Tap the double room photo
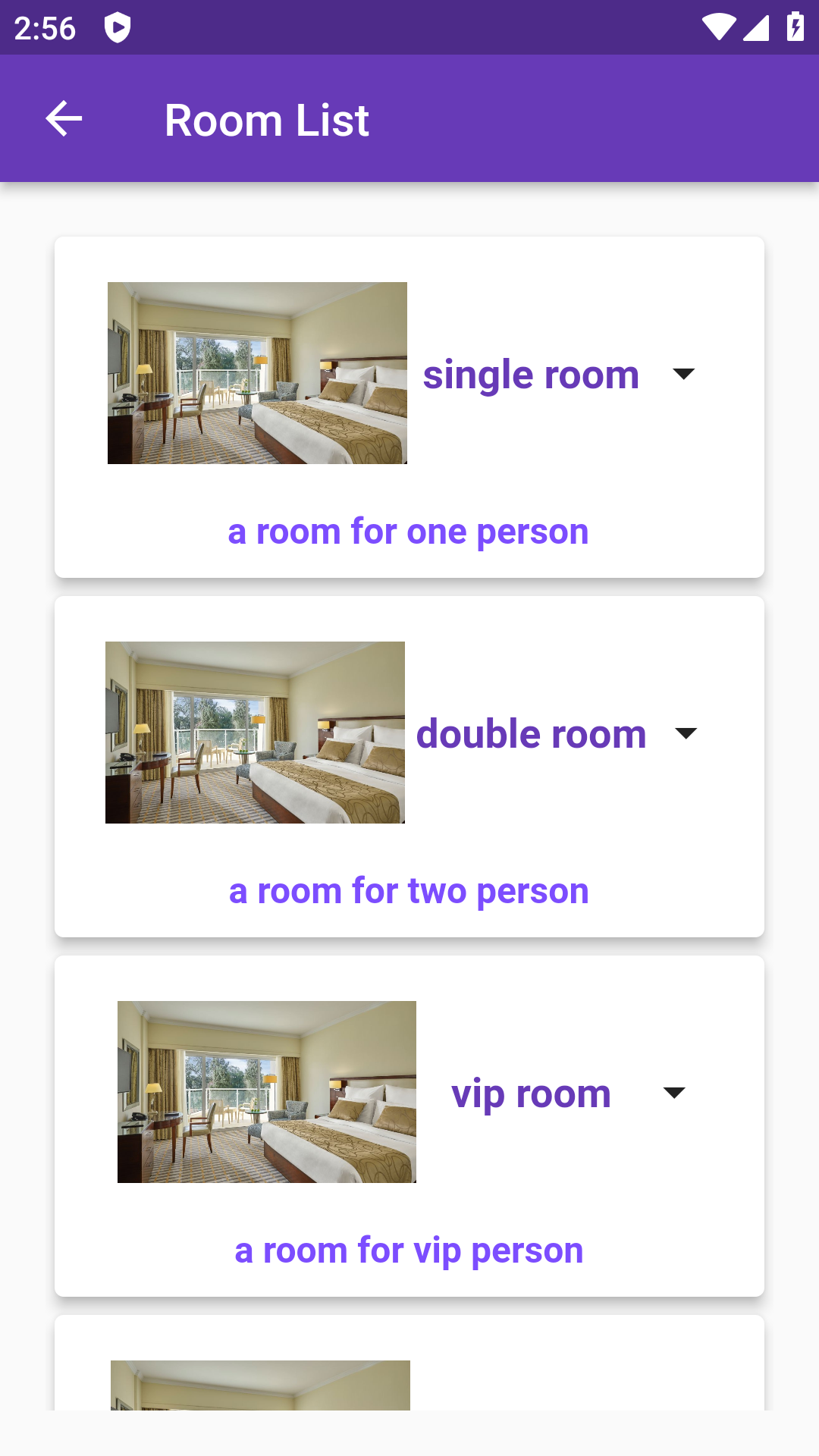The width and height of the screenshot is (819, 1456). coord(256,733)
